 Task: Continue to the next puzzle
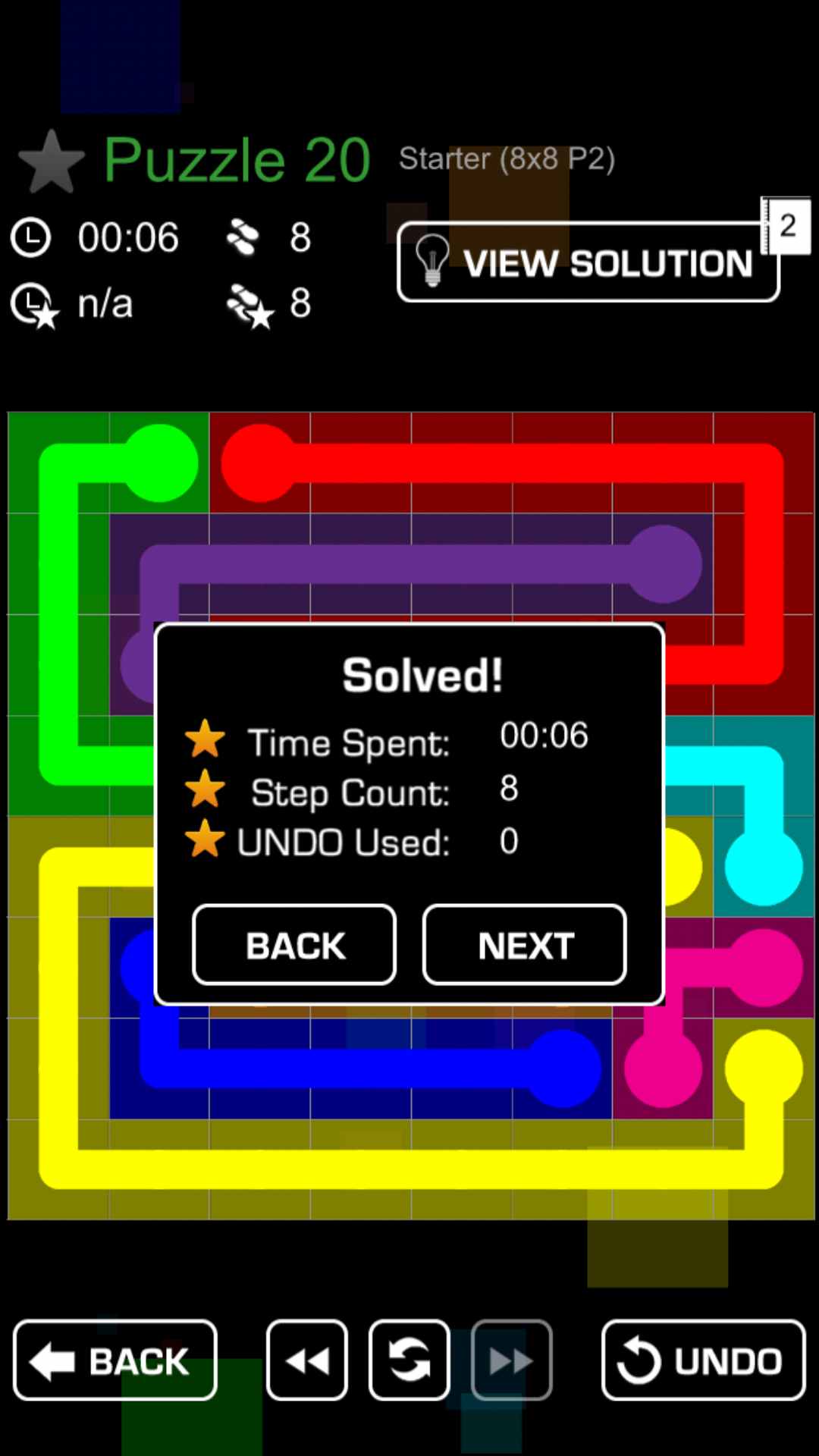525,945
